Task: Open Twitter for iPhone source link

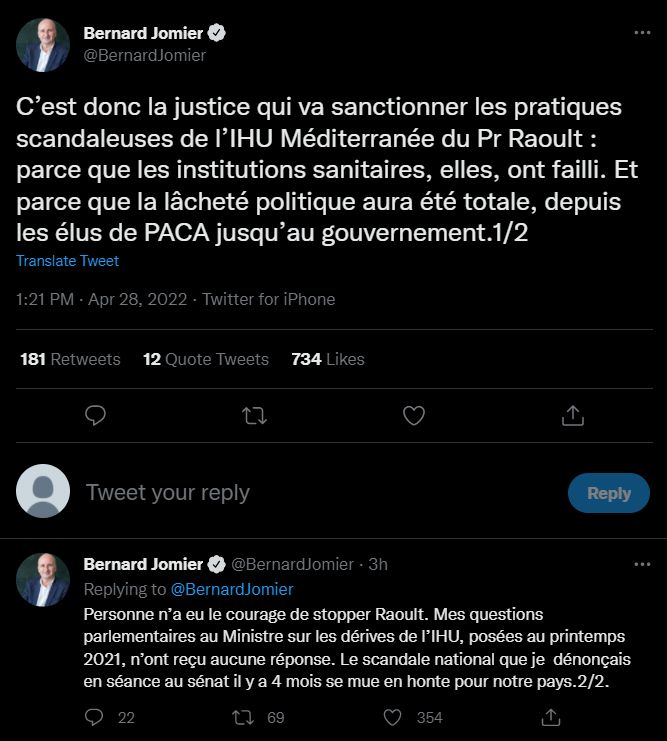Action: pyautogui.click(x=269, y=299)
